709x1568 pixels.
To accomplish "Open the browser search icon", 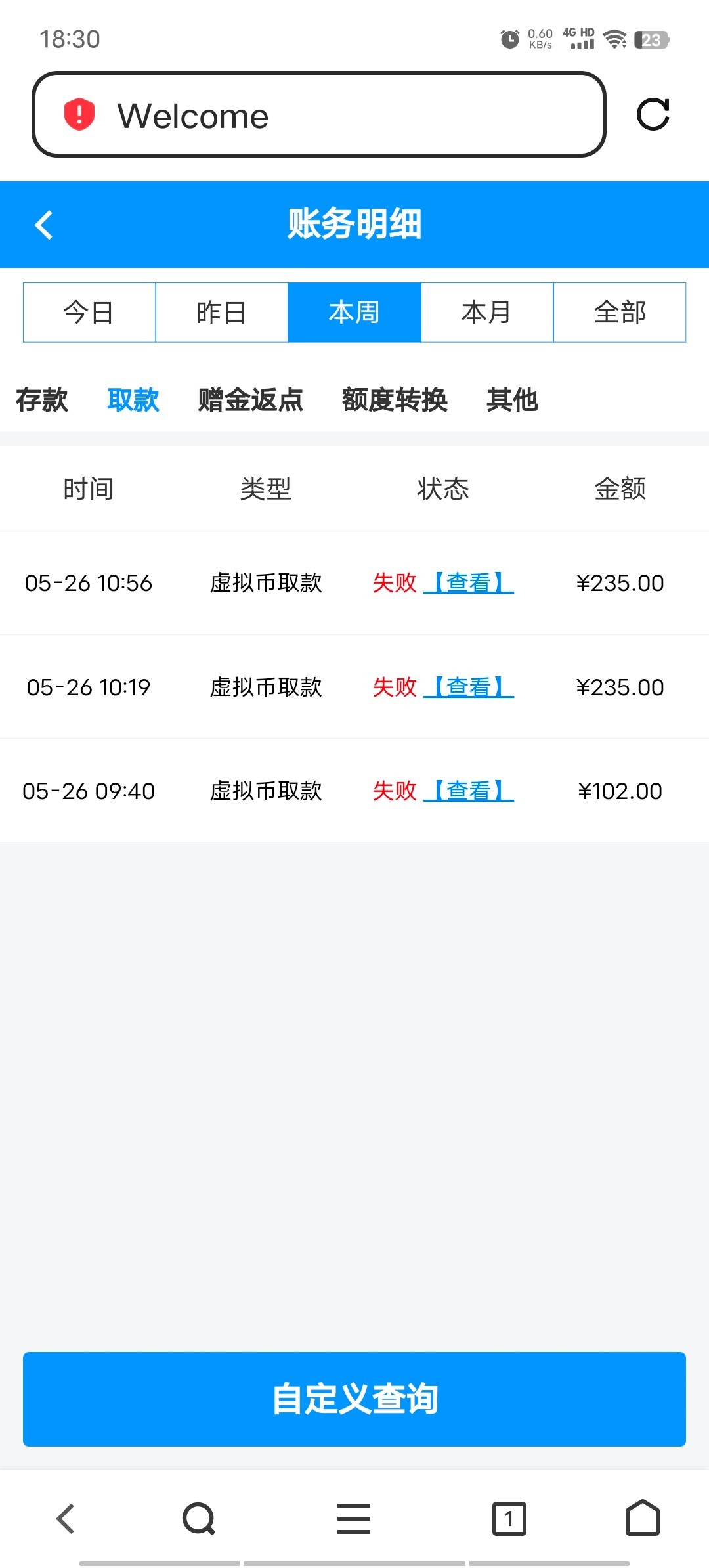I will pyautogui.click(x=198, y=1518).
